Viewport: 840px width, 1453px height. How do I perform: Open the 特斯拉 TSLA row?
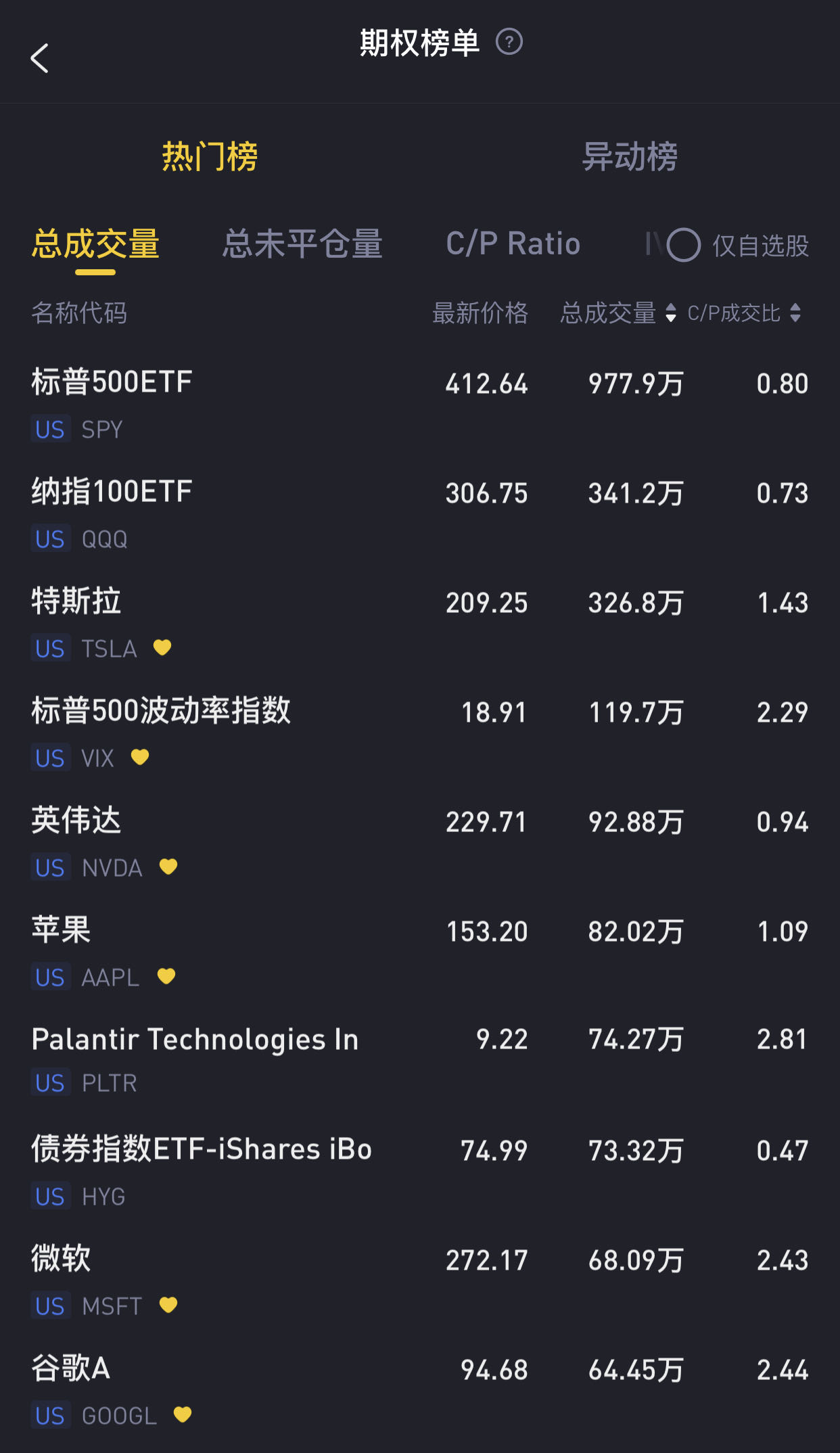[420, 623]
